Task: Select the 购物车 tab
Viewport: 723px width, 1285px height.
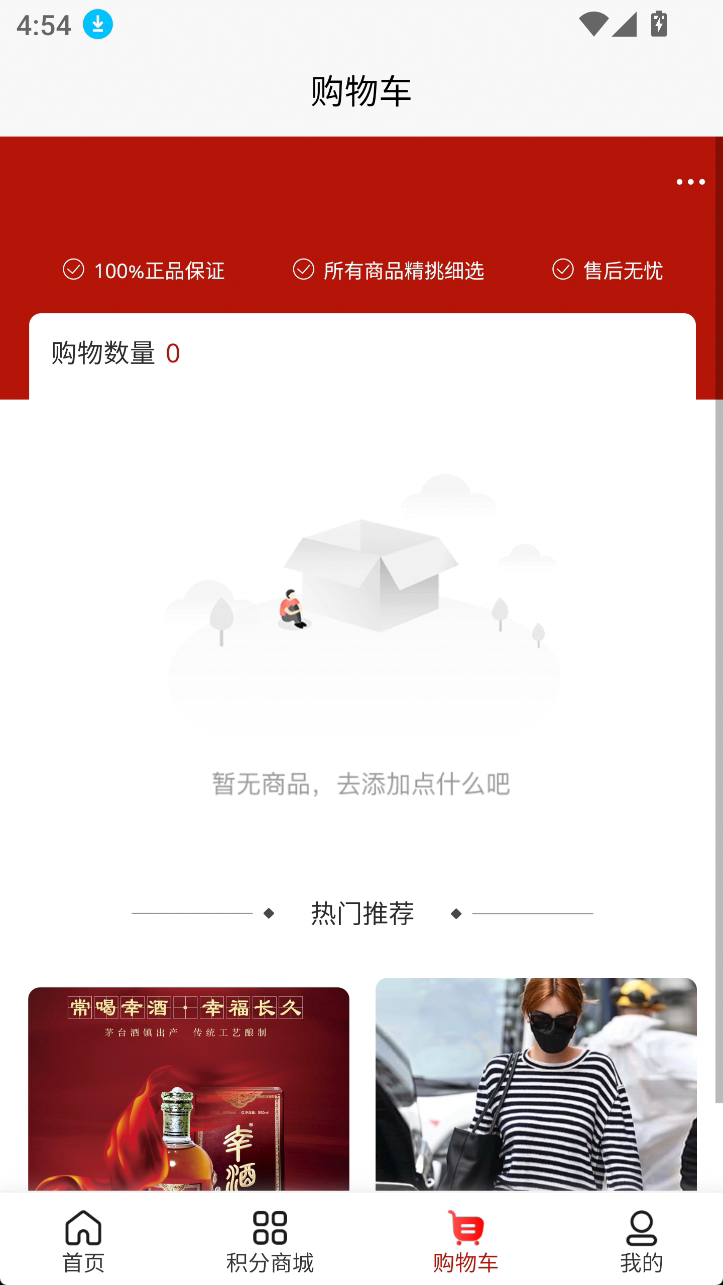Action: coord(465,1240)
